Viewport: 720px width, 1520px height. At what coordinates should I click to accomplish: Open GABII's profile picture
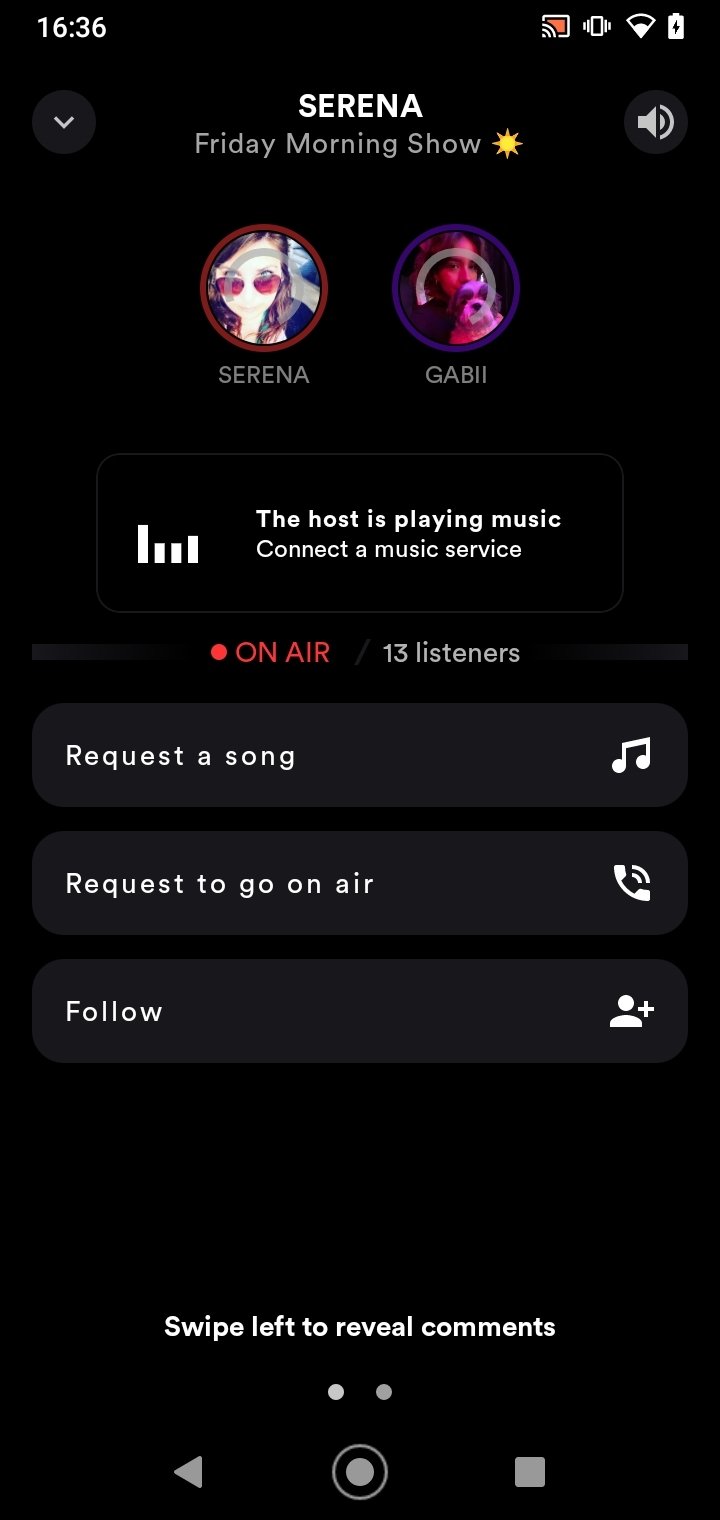[x=456, y=288]
